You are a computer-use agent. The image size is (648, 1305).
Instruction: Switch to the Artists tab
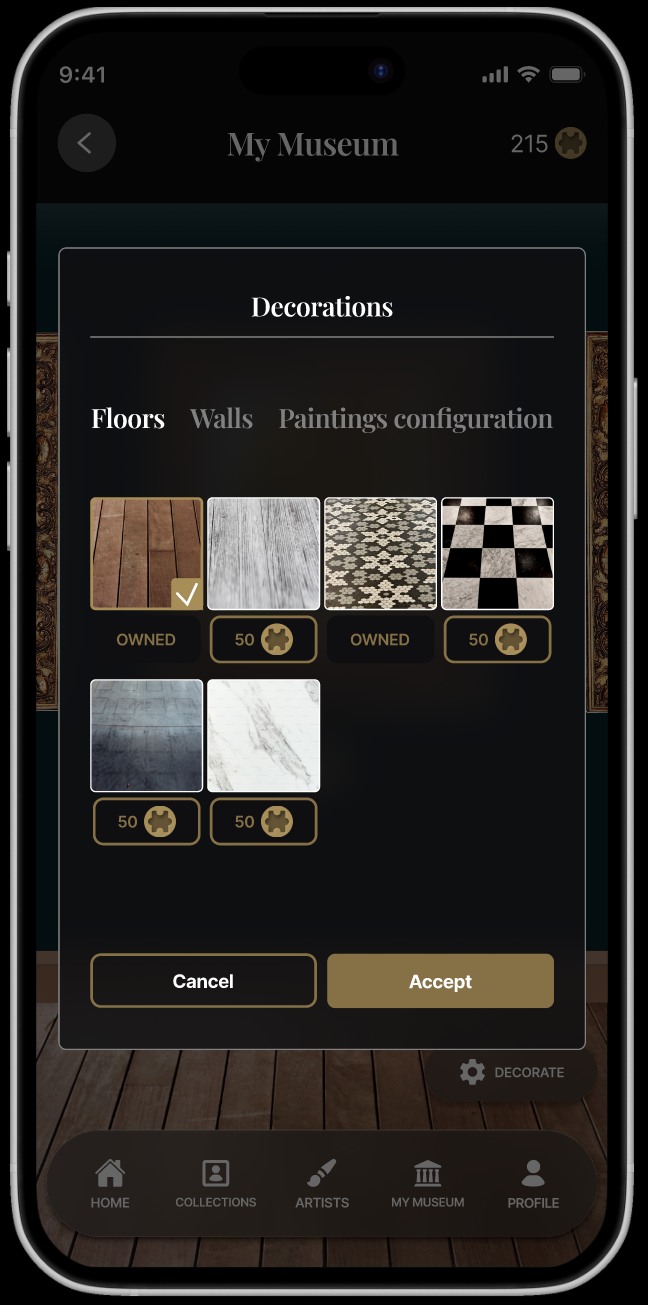point(322,1184)
